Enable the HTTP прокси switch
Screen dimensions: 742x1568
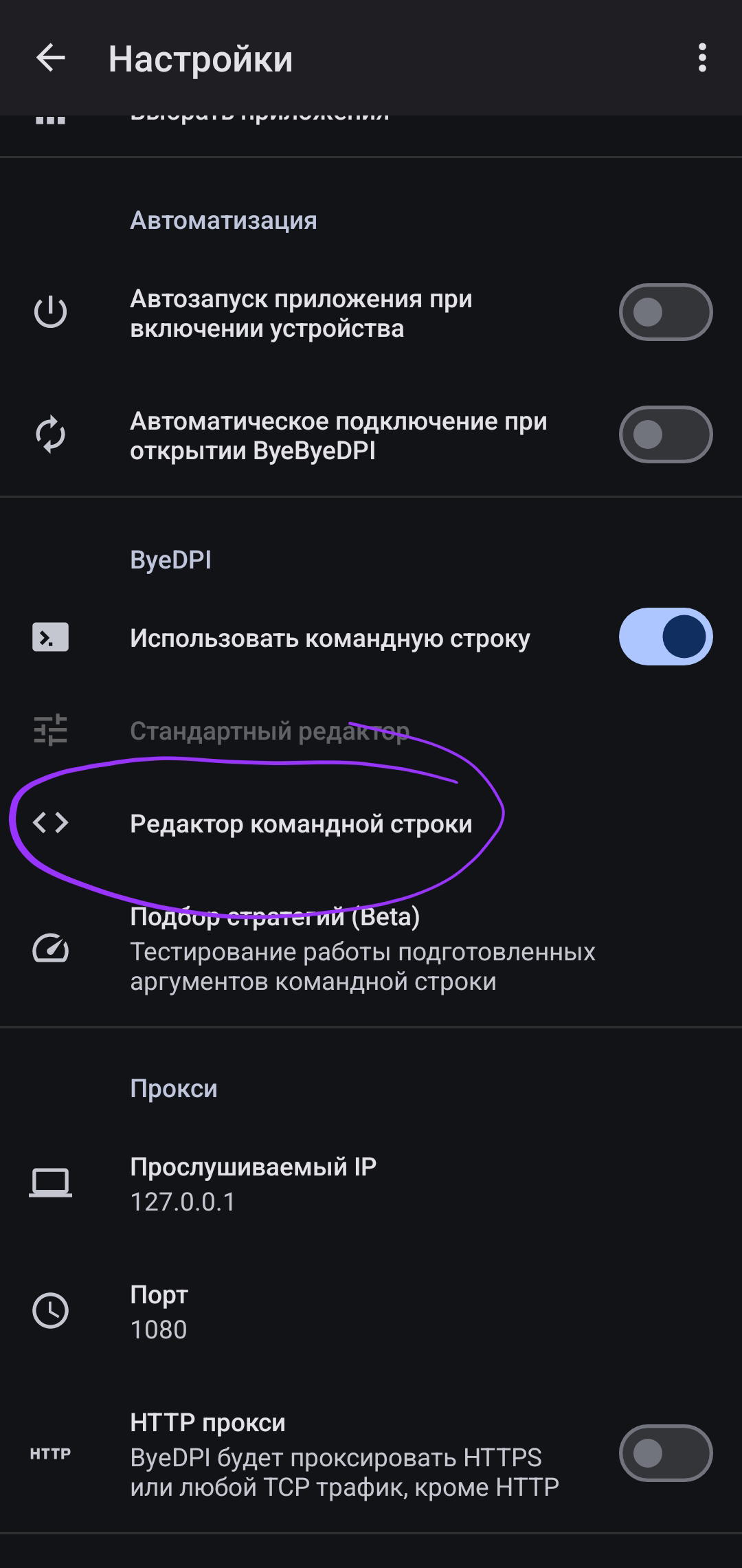[665, 1453]
